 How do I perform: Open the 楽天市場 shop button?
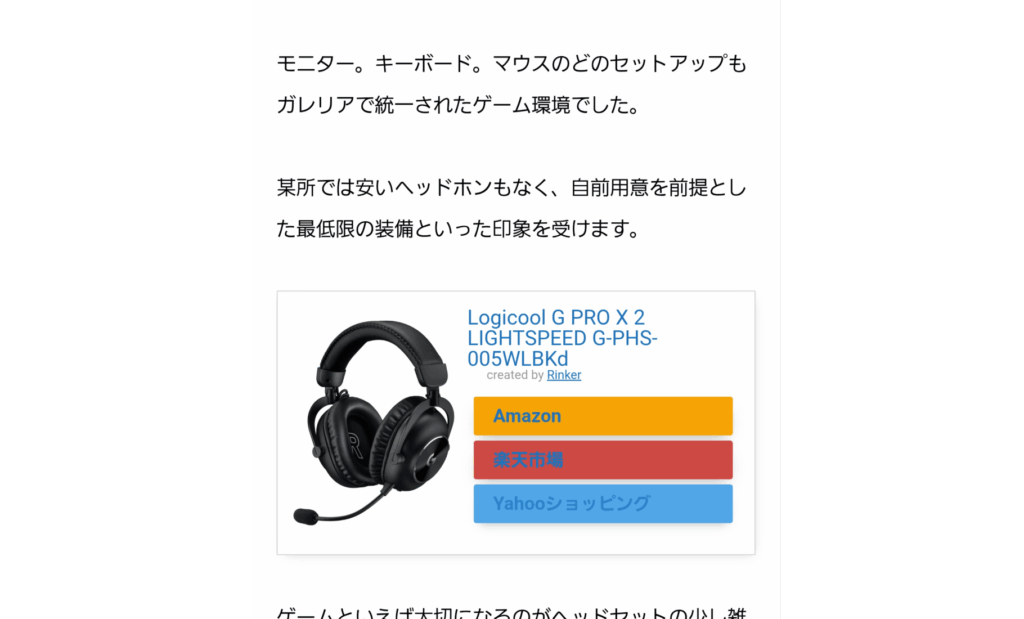pos(602,460)
